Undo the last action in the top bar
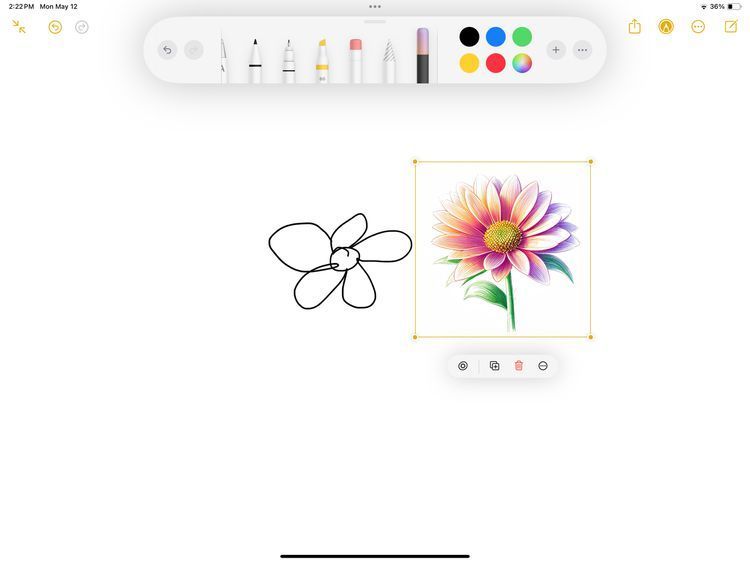This screenshot has width=750, height=562. point(55,27)
